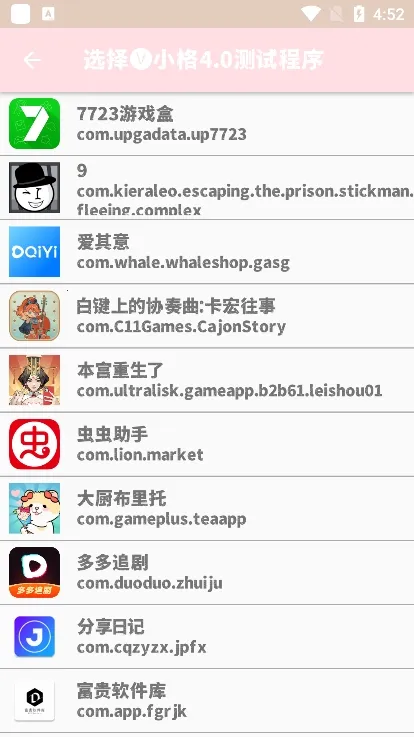Screen dimensions: 414x737
Task: Select 爱其意 from the app list
Action: (207, 251)
